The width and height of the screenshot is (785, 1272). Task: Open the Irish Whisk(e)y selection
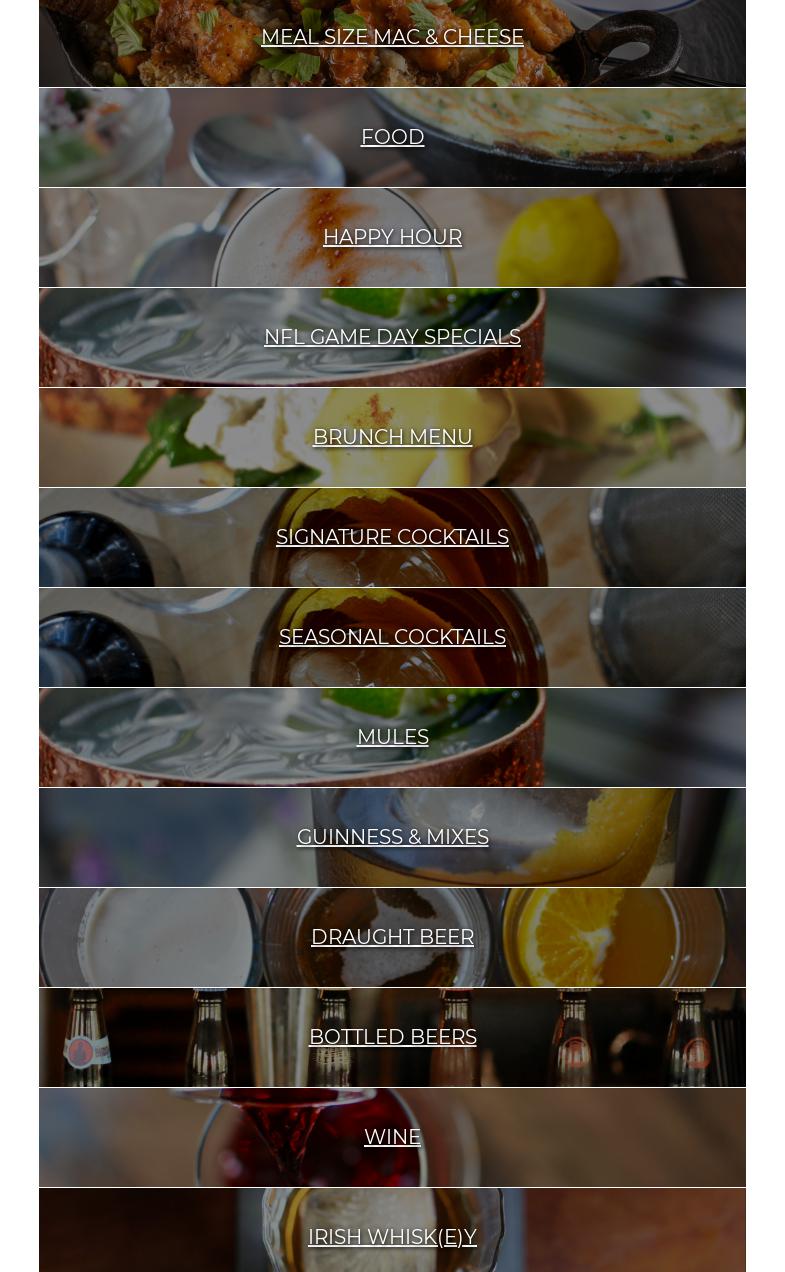tap(392, 1237)
